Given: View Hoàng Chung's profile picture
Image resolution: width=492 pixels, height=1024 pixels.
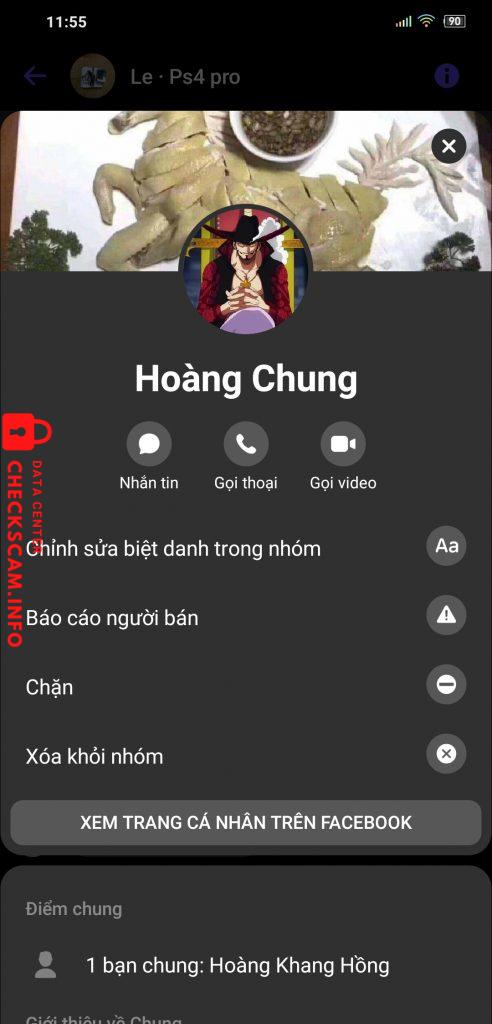Looking at the screenshot, I should (x=246, y=271).
